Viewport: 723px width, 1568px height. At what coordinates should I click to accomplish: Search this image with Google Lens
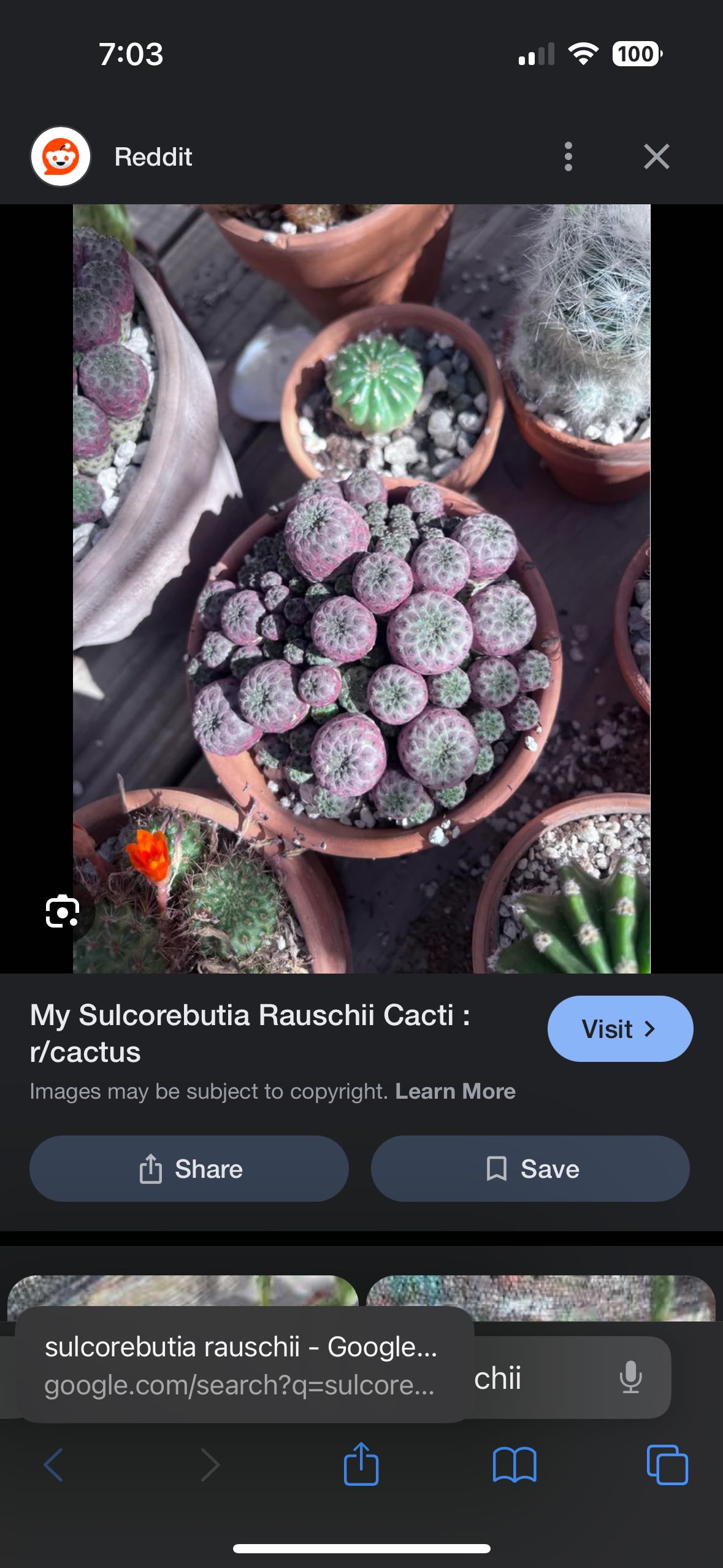pos(63,912)
